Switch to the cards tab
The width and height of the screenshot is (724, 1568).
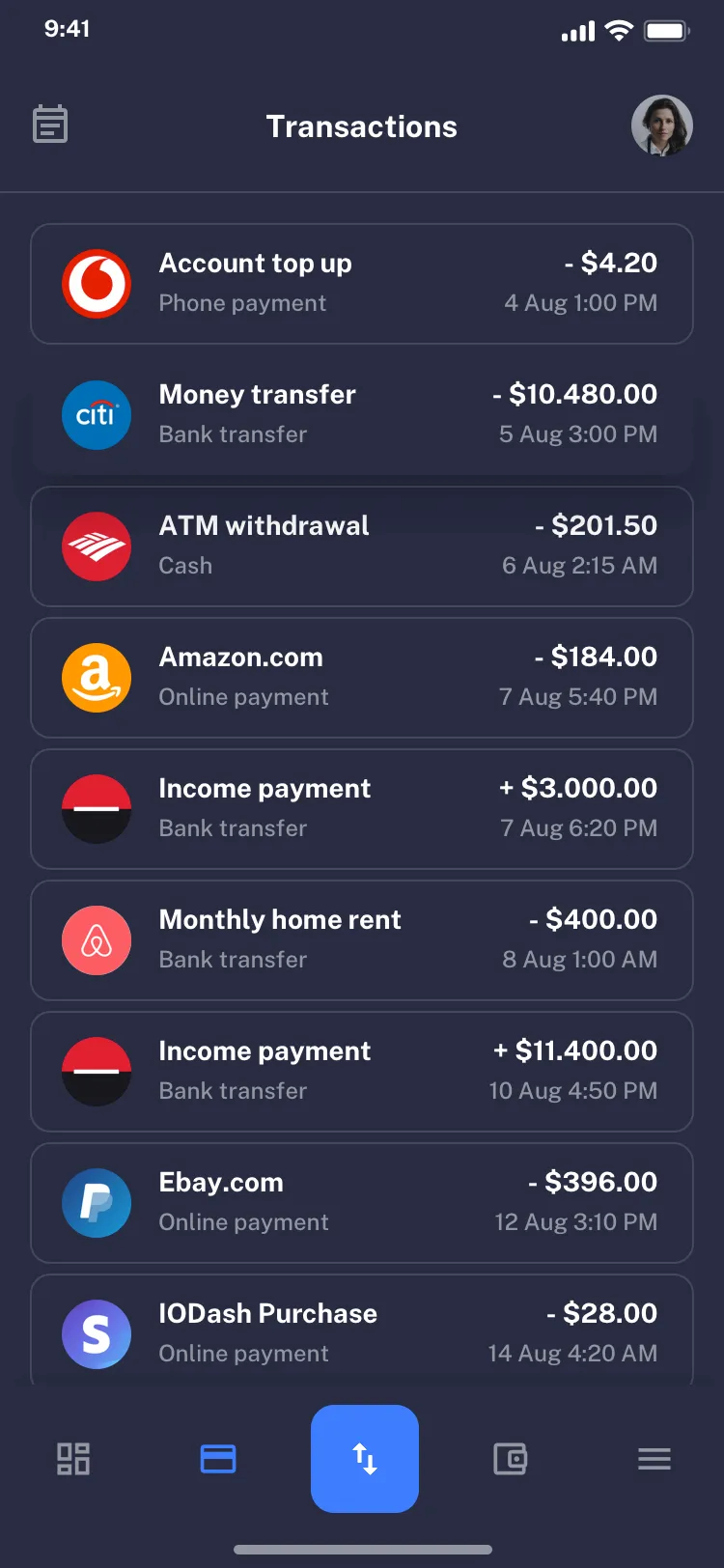click(217, 1459)
